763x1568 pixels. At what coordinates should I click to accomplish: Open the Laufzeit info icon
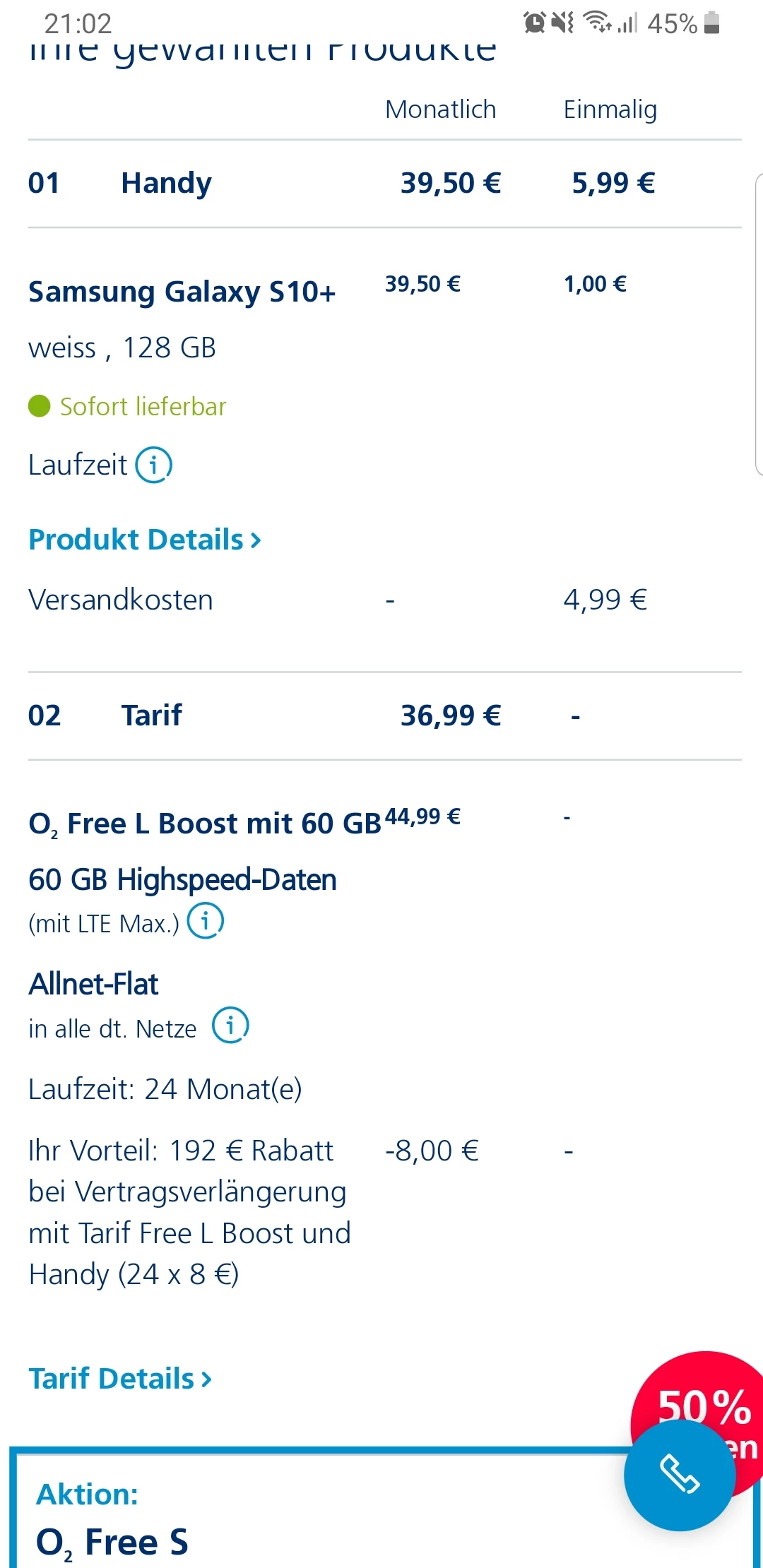pos(154,465)
